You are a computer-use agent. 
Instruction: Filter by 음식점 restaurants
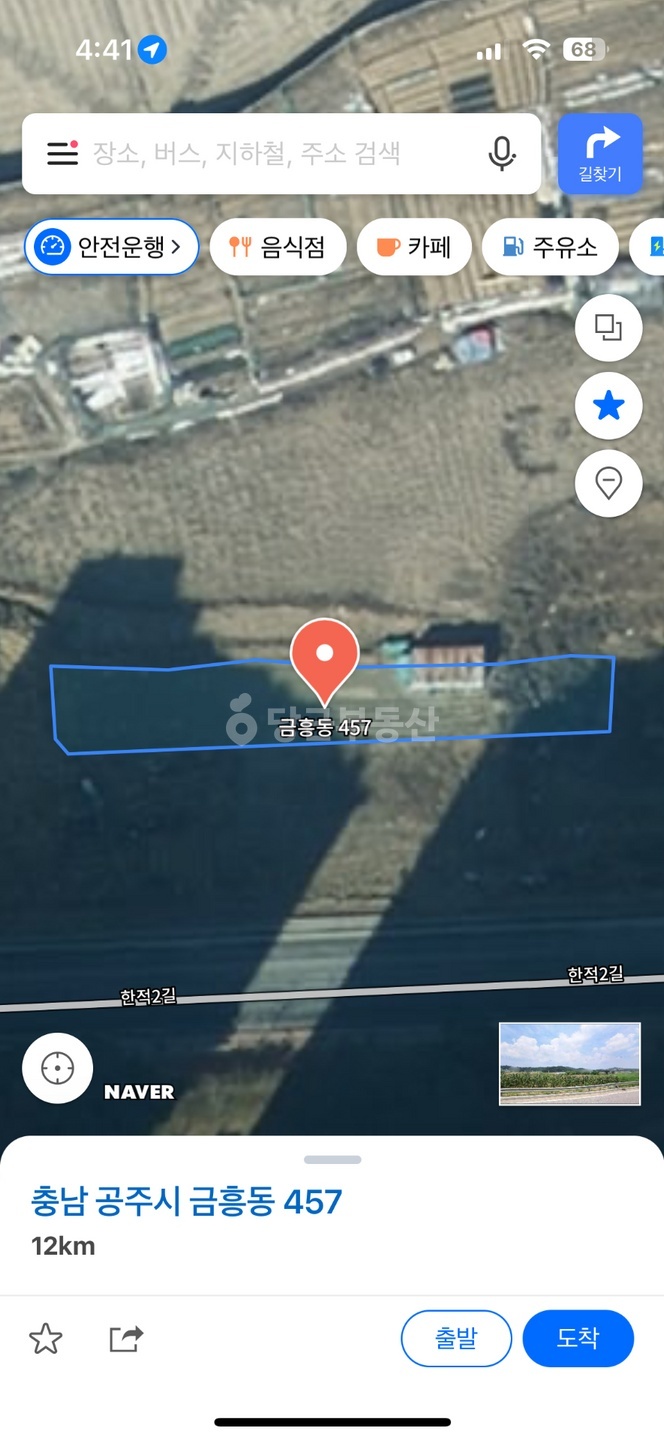point(278,246)
